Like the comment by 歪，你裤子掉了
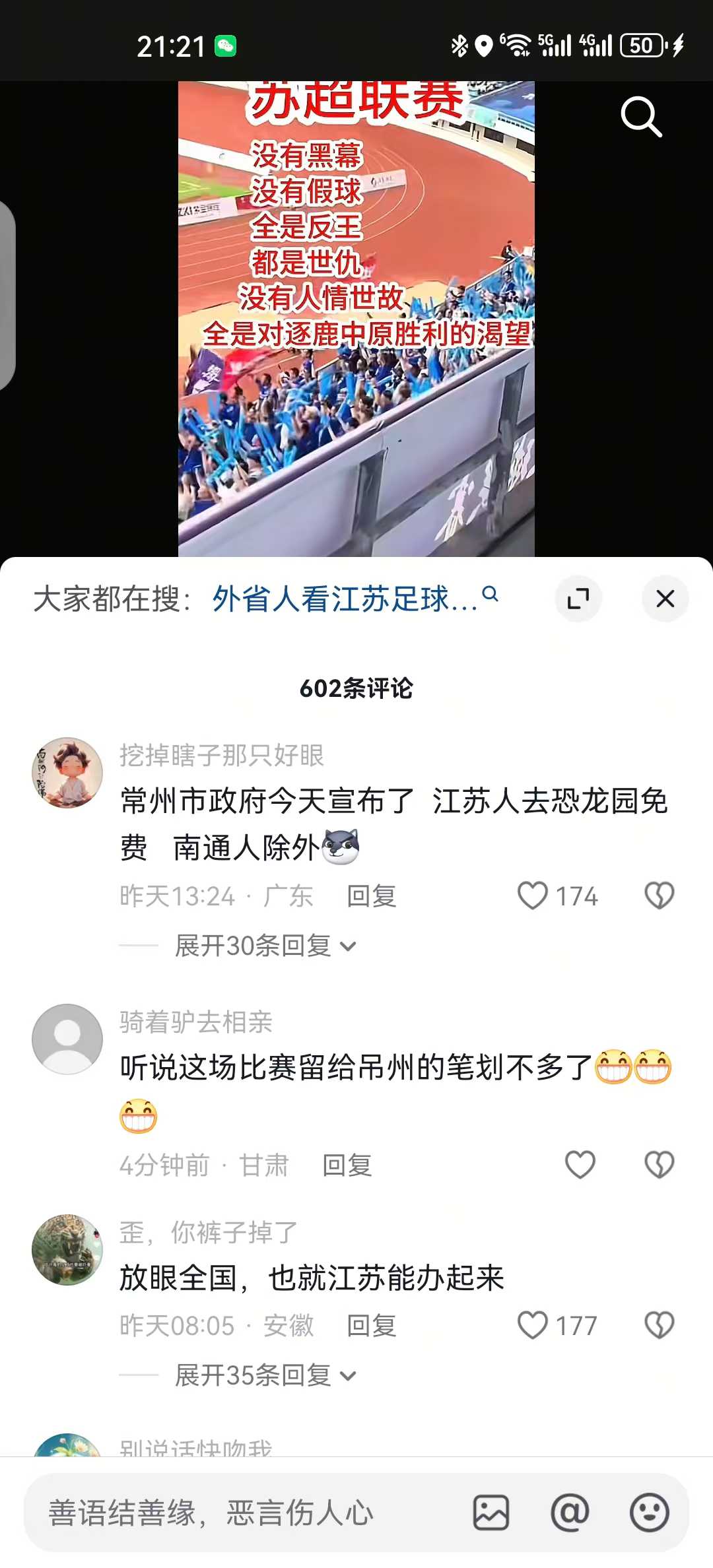713x1568 pixels. point(533,1325)
